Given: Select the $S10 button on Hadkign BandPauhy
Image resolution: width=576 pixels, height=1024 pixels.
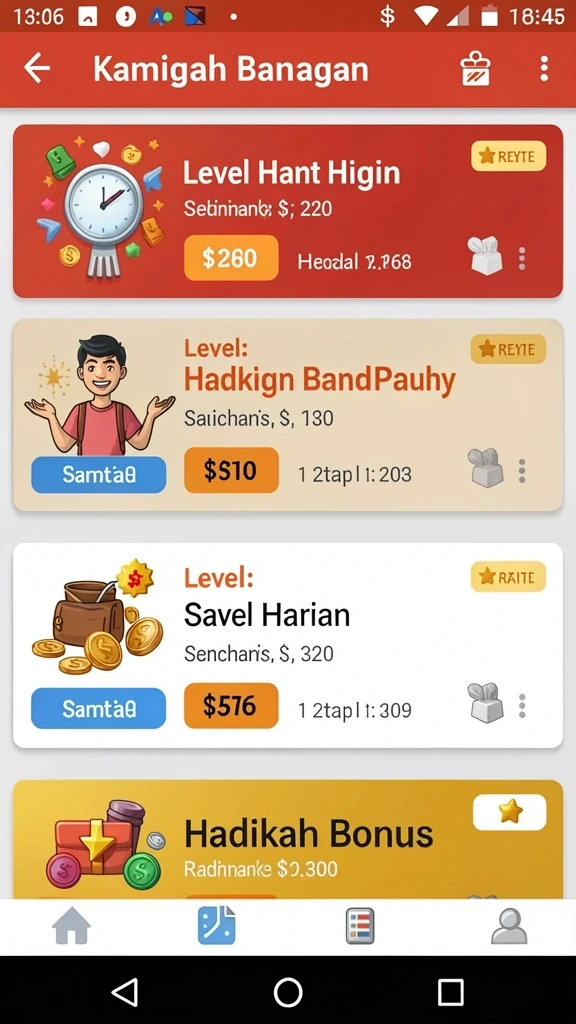Looking at the screenshot, I should click(x=231, y=470).
